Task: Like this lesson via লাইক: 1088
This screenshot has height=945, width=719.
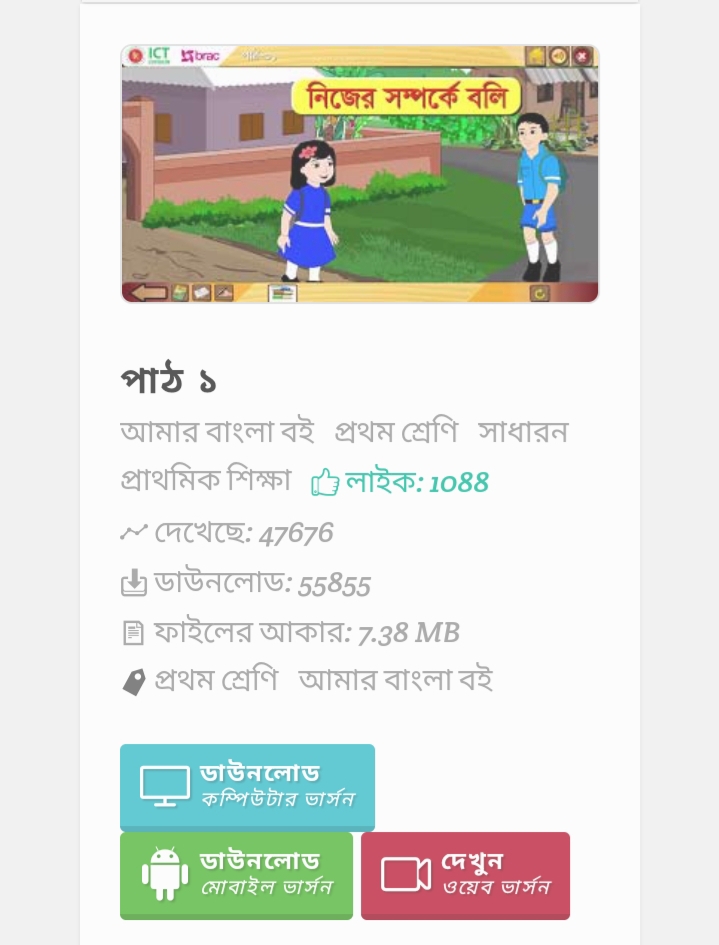Action: tap(400, 482)
